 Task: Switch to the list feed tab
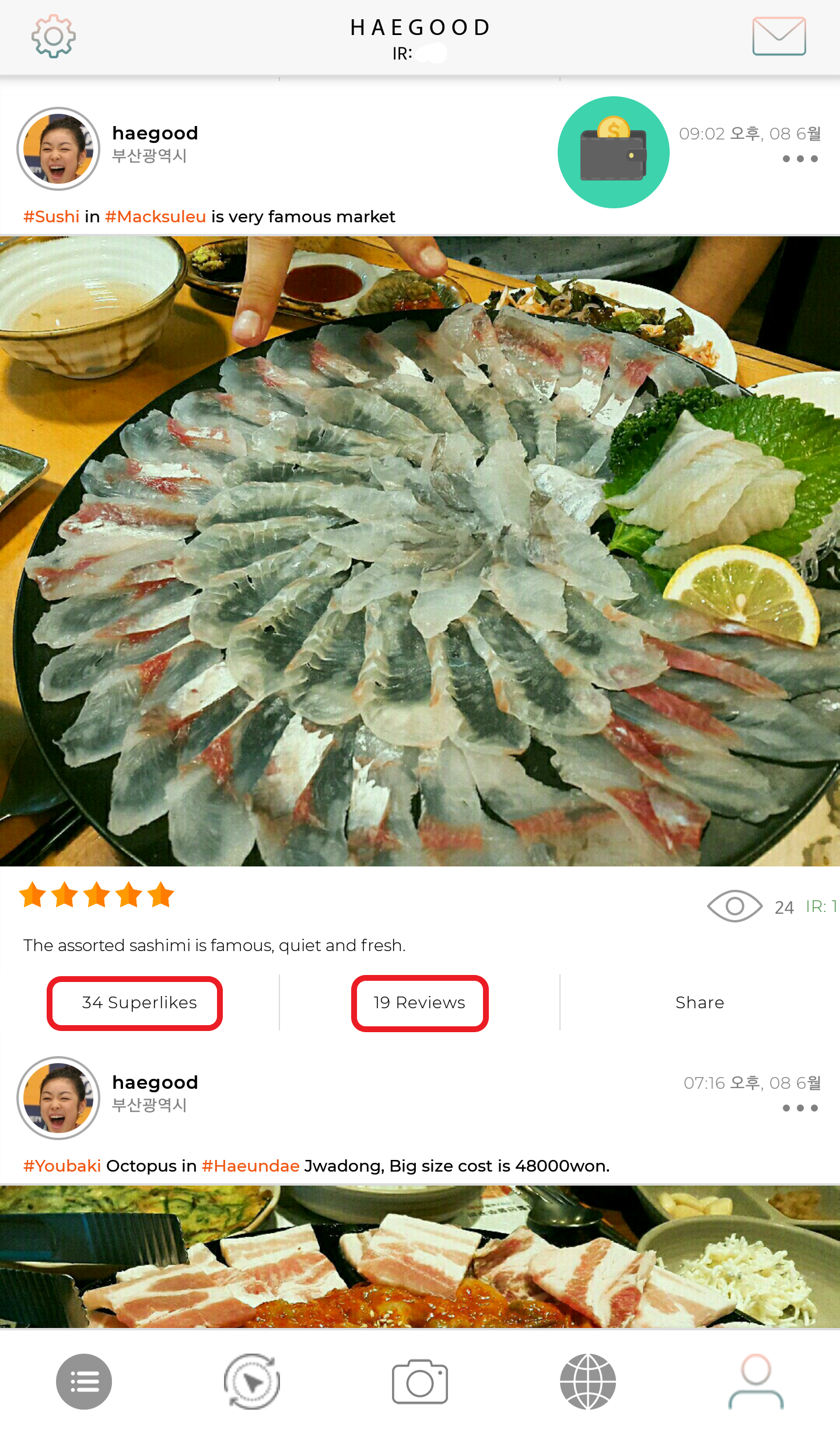coord(84,1382)
